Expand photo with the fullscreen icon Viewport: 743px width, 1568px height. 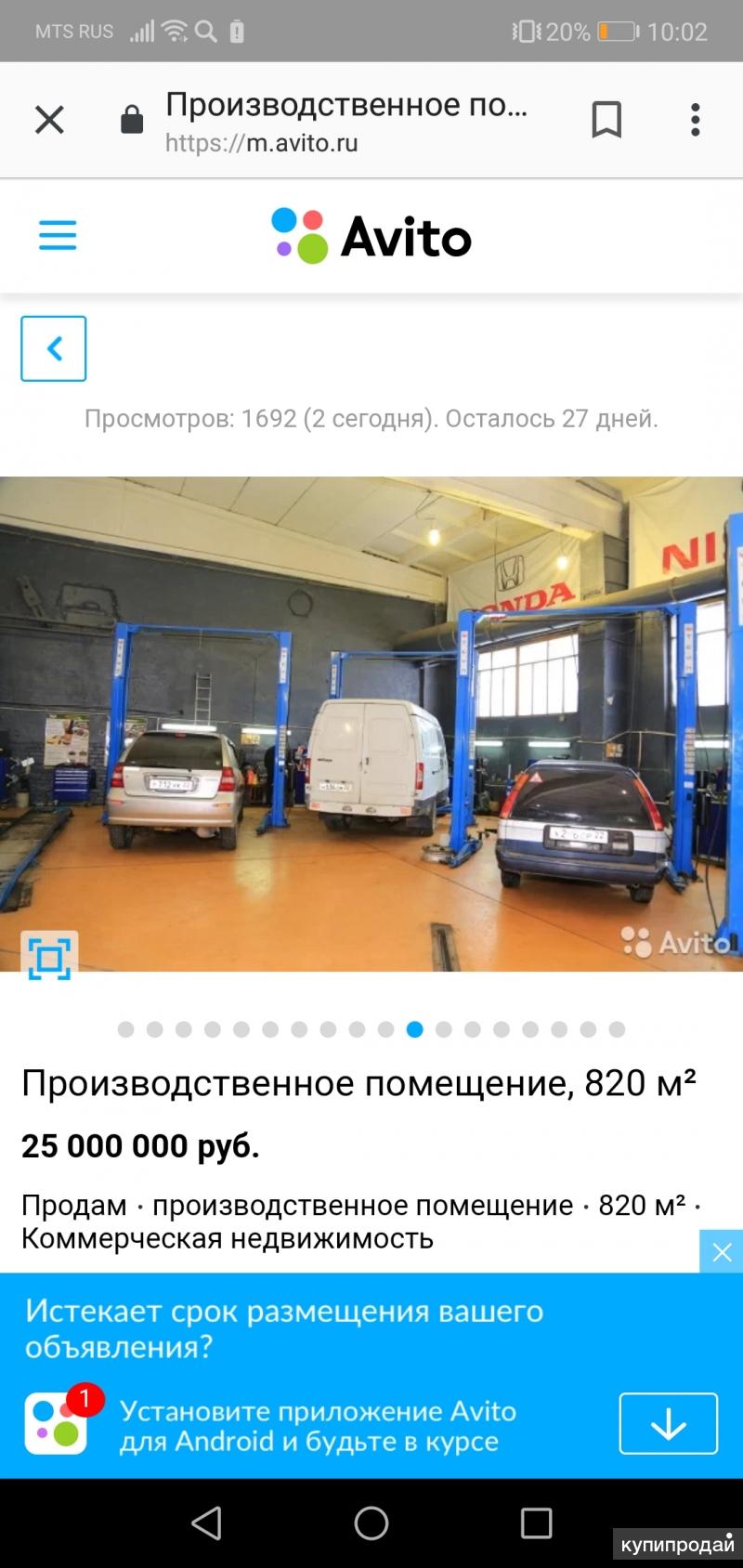click(x=49, y=957)
